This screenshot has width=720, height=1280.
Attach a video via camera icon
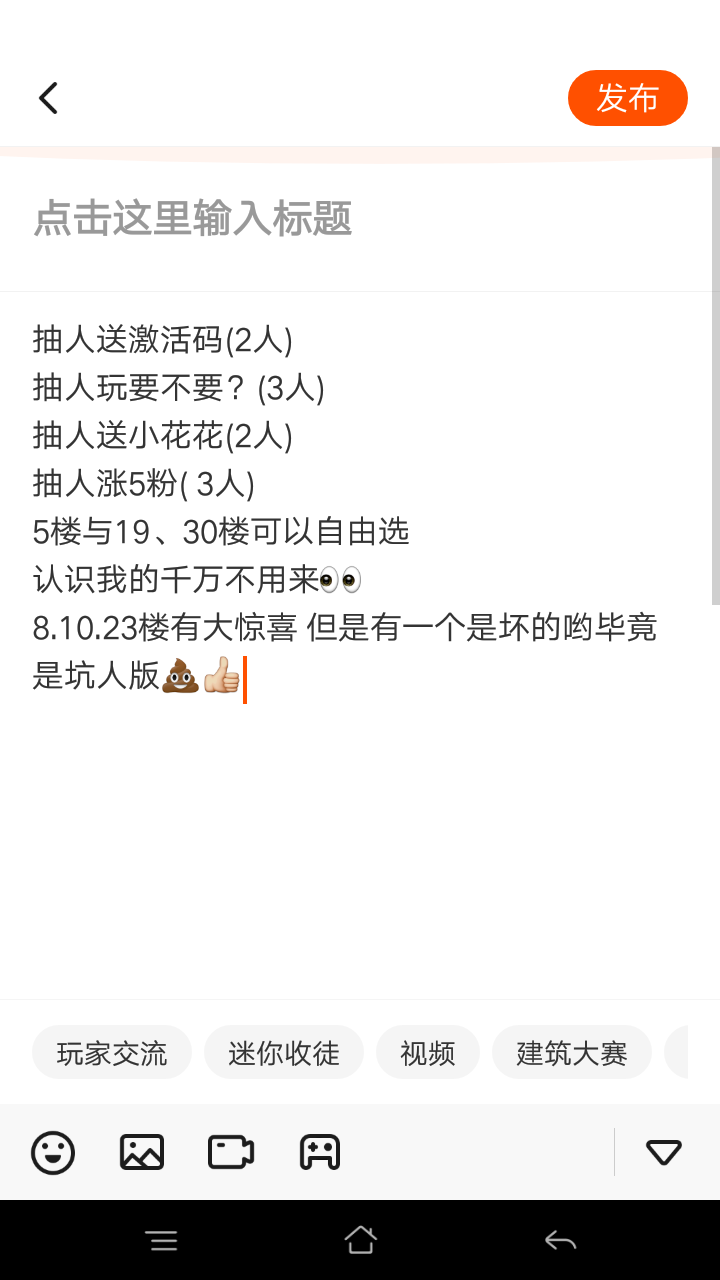(x=231, y=1152)
